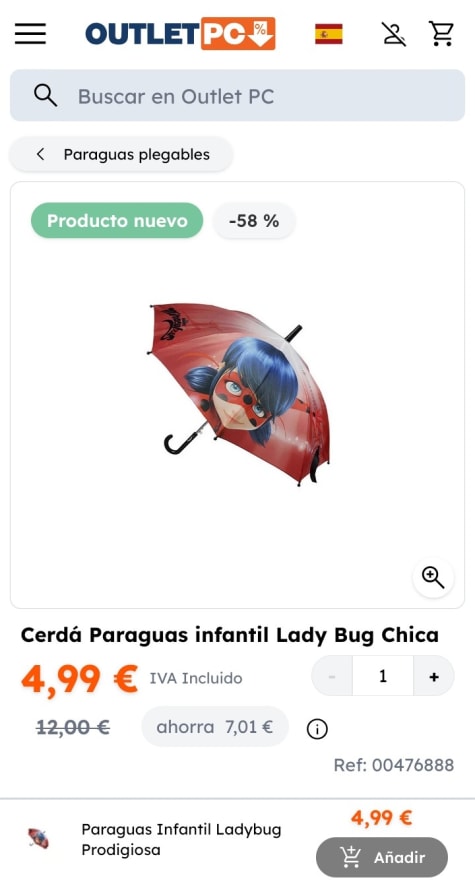Image resolution: width=475 pixels, height=890 pixels.
Task: Open the user account icon
Action: 393,34
